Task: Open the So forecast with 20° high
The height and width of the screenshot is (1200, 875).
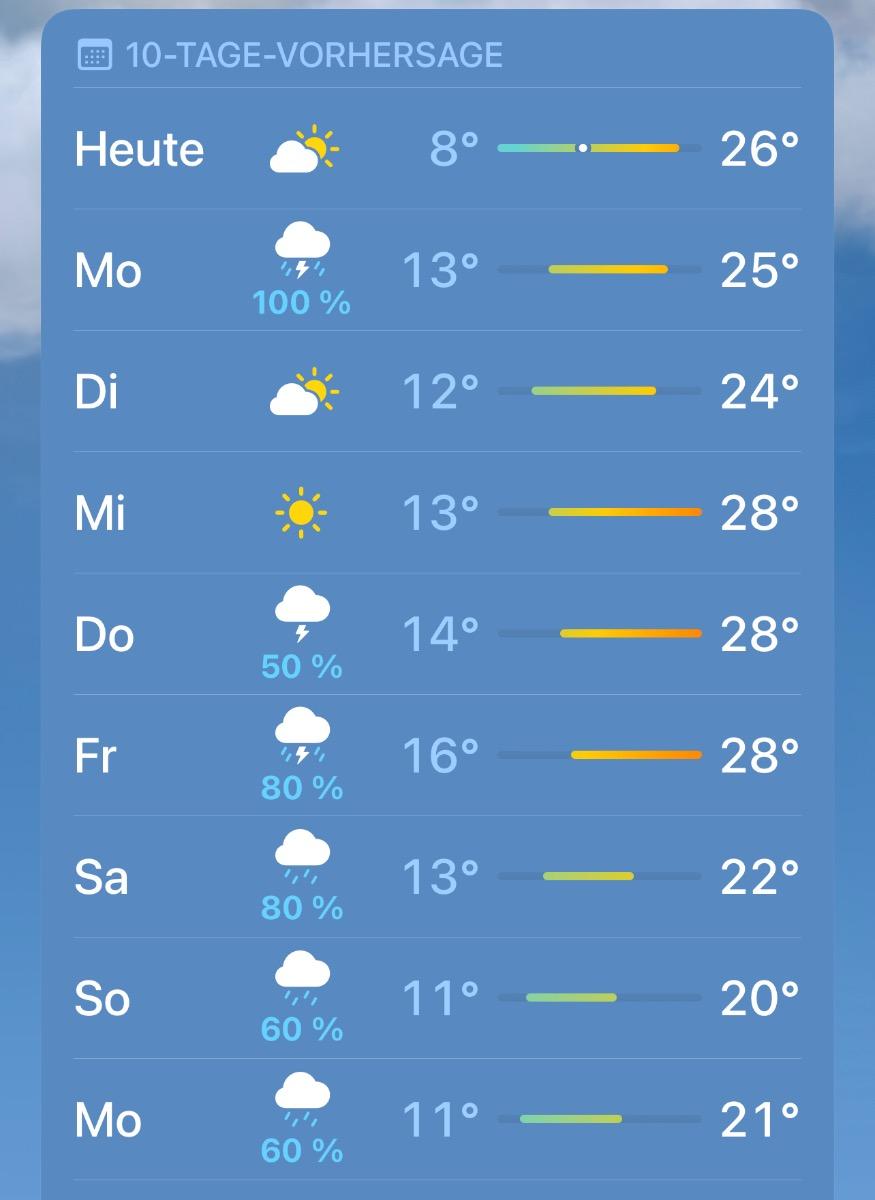Action: [x=437, y=998]
